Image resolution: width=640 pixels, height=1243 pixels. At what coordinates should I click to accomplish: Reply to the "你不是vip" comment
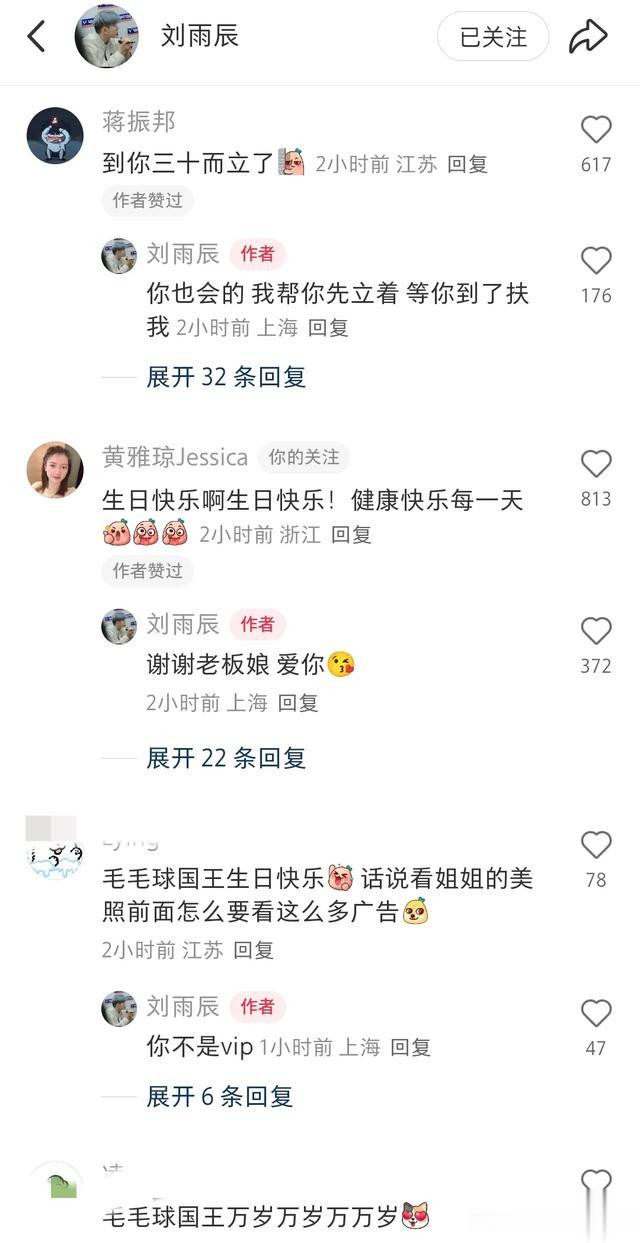410,1048
